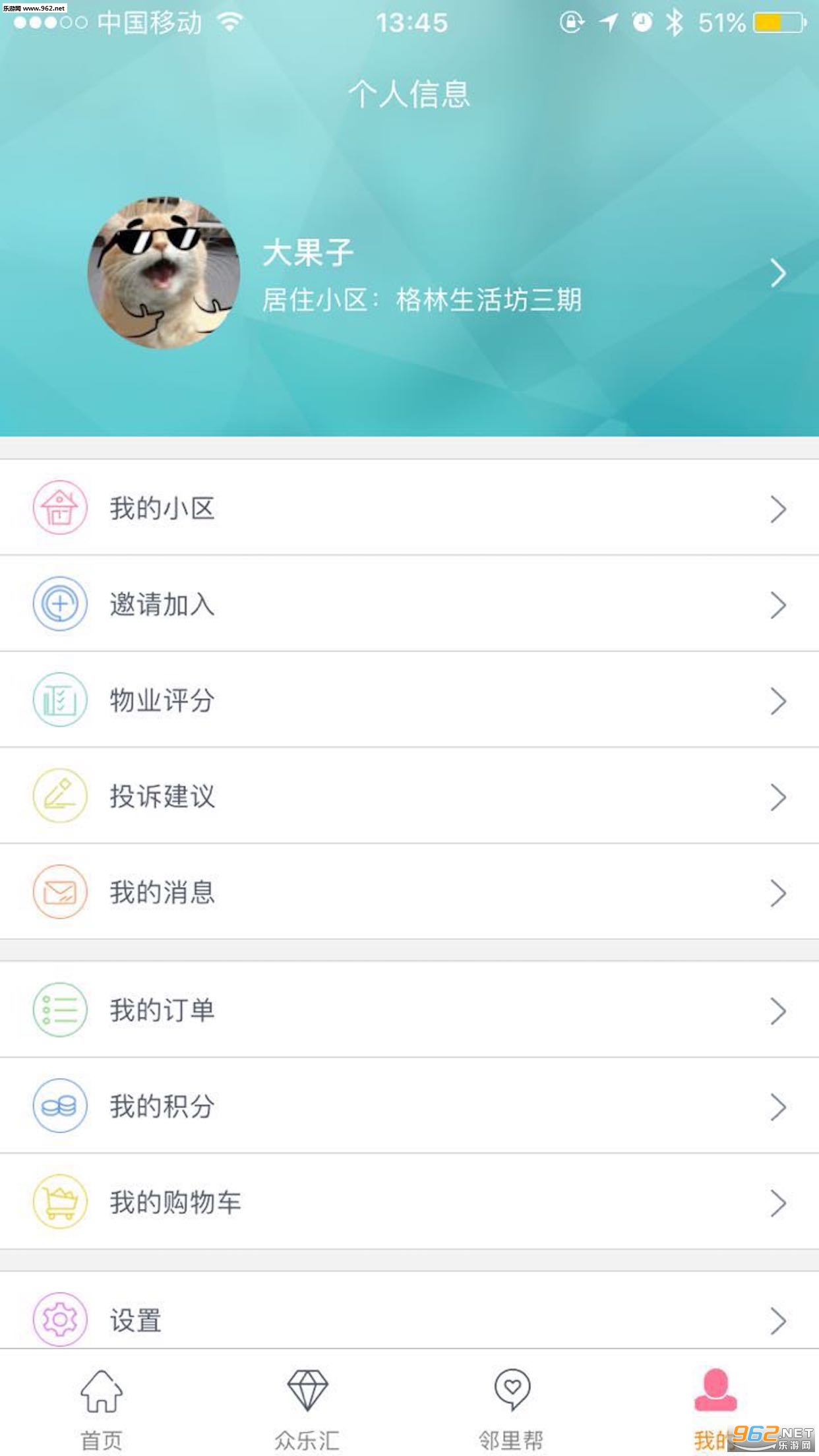Viewport: 819px width, 1456px height.
Task: Open 我的订单 orders
Action: (409, 1010)
